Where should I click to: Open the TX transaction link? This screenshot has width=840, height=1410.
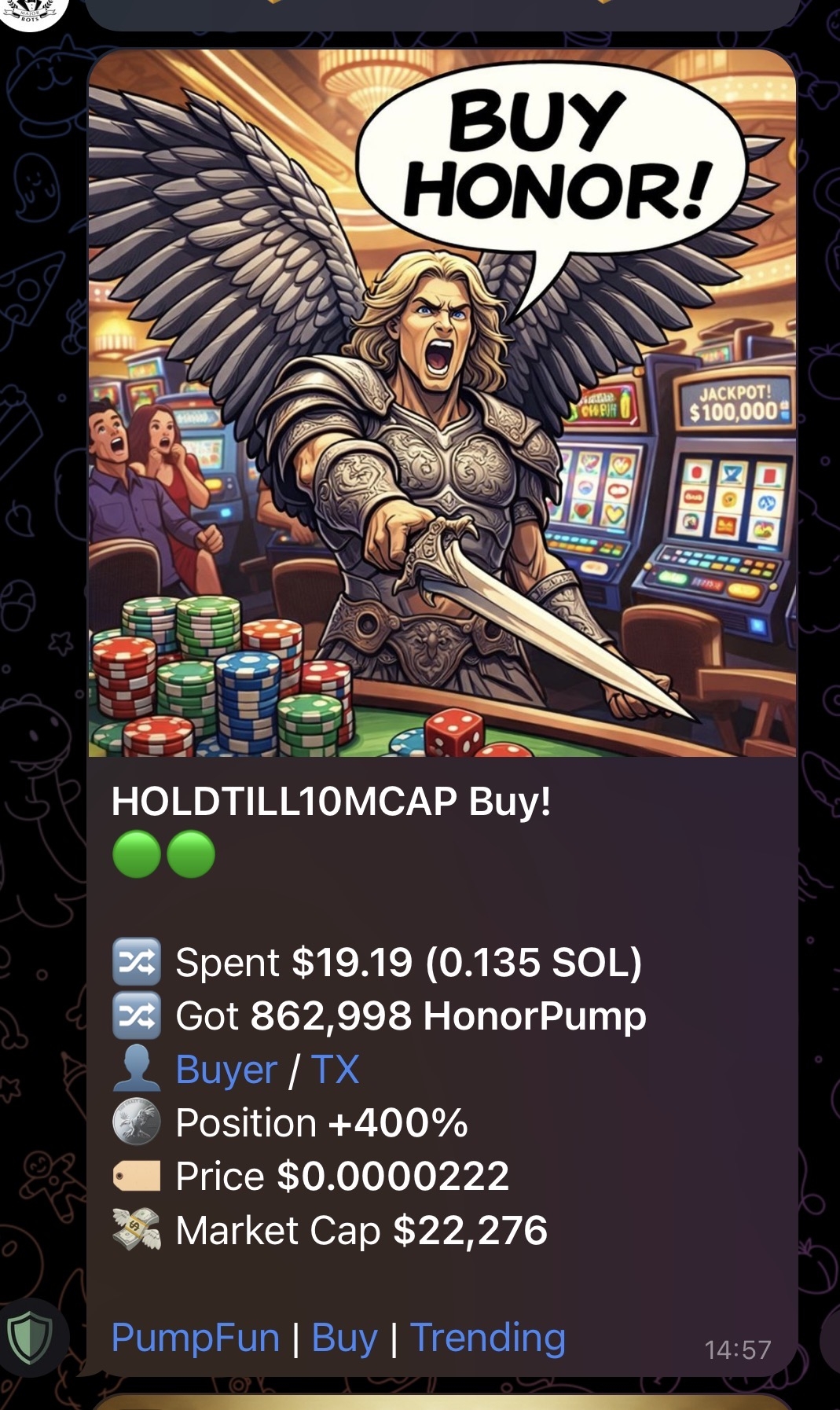click(x=335, y=1070)
